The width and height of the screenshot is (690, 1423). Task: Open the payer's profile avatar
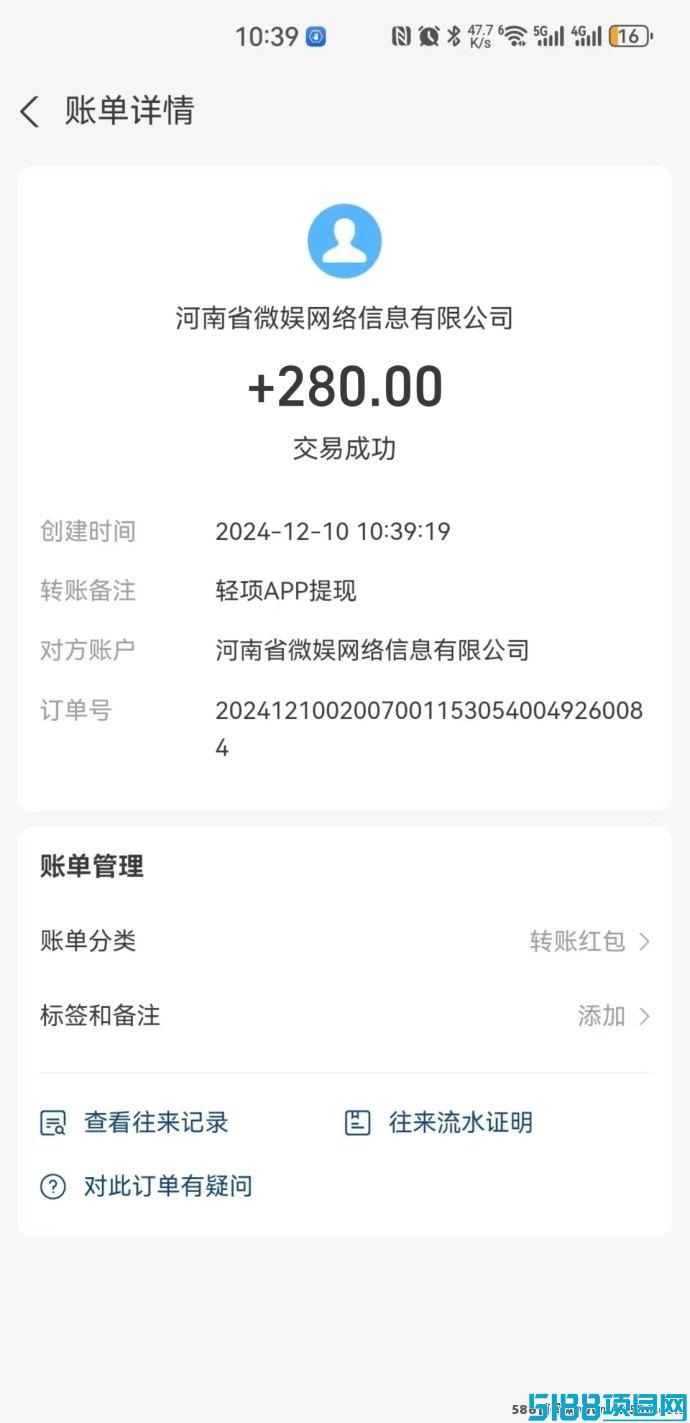pyautogui.click(x=345, y=241)
